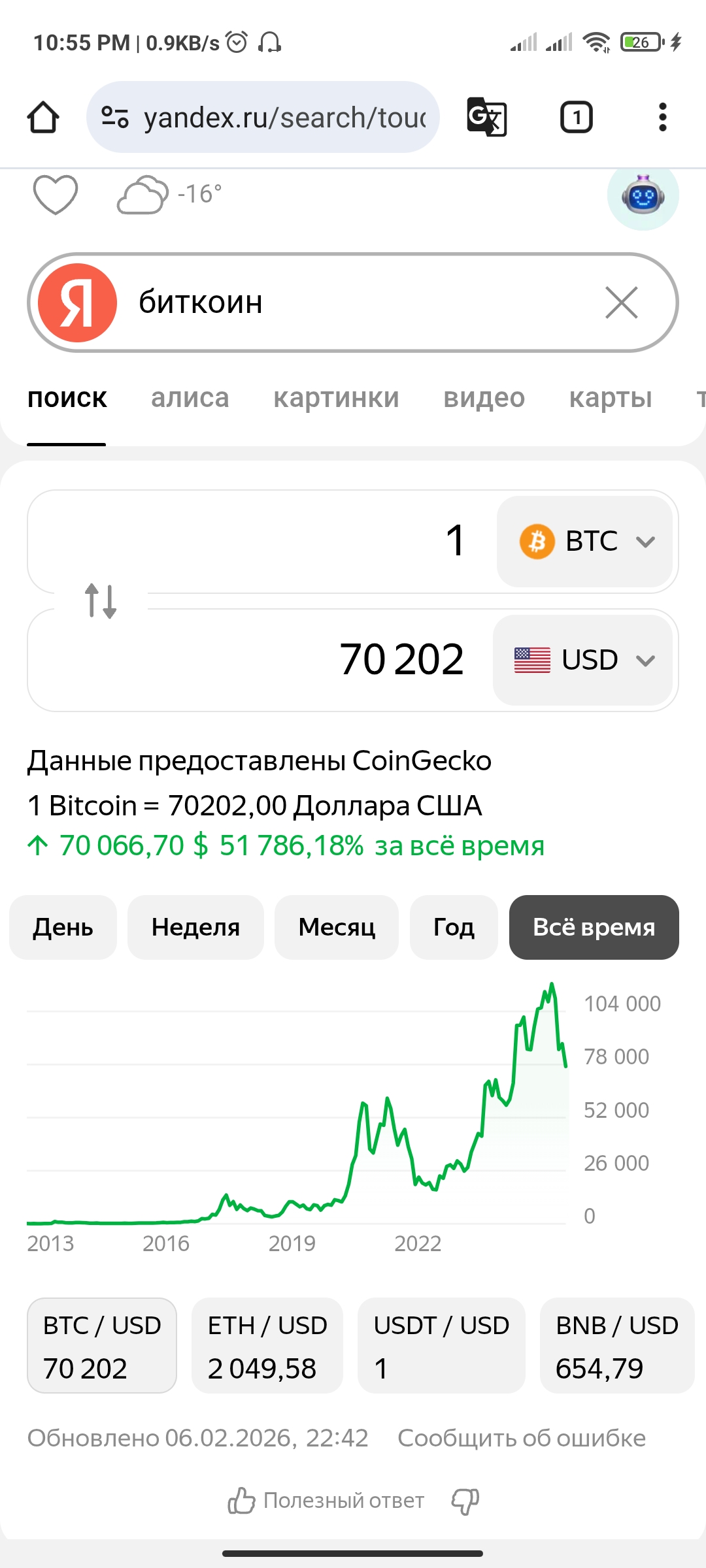This screenshot has width=706, height=1568.
Task: Go to the browser home page
Action: click(43, 118)
